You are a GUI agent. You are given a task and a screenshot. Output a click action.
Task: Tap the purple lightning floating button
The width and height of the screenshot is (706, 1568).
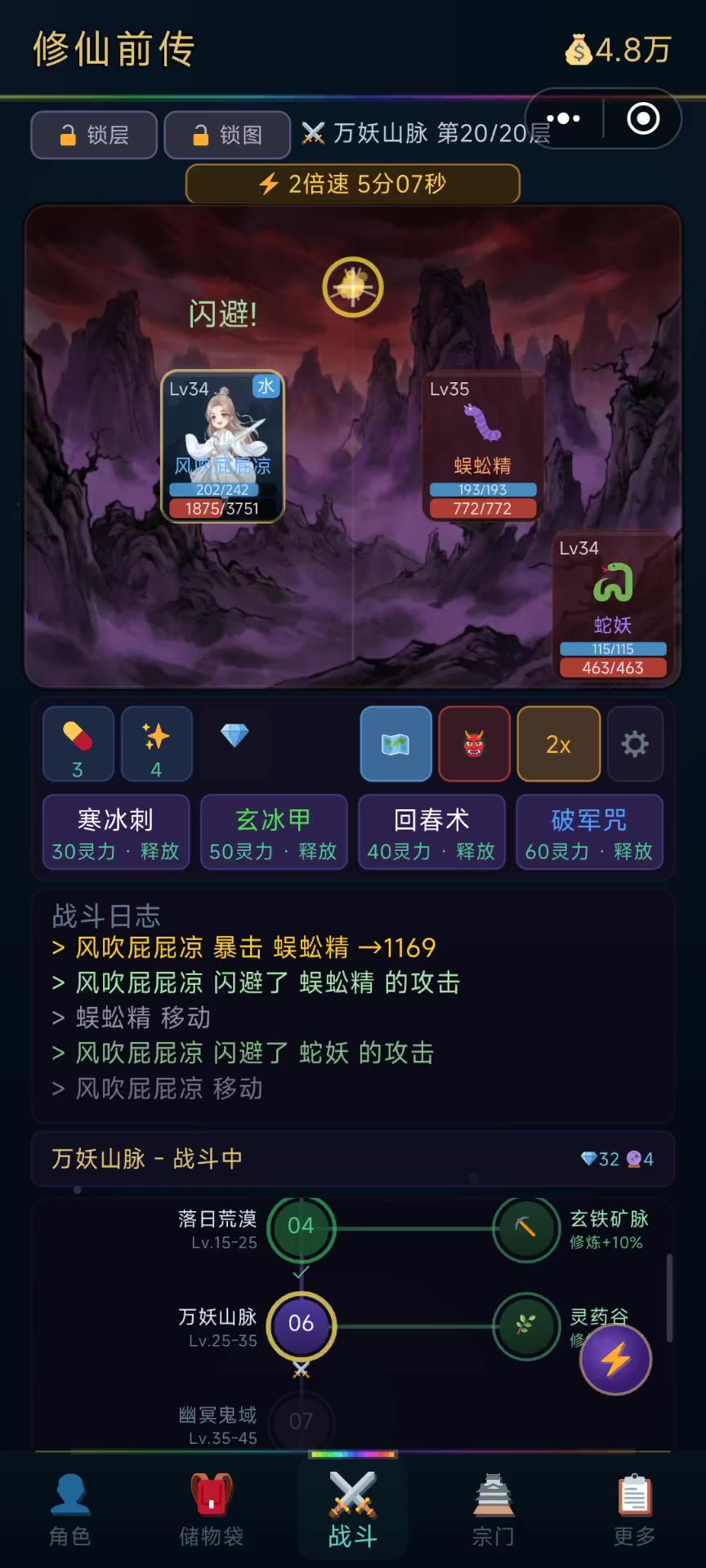tap(615, 1359)
